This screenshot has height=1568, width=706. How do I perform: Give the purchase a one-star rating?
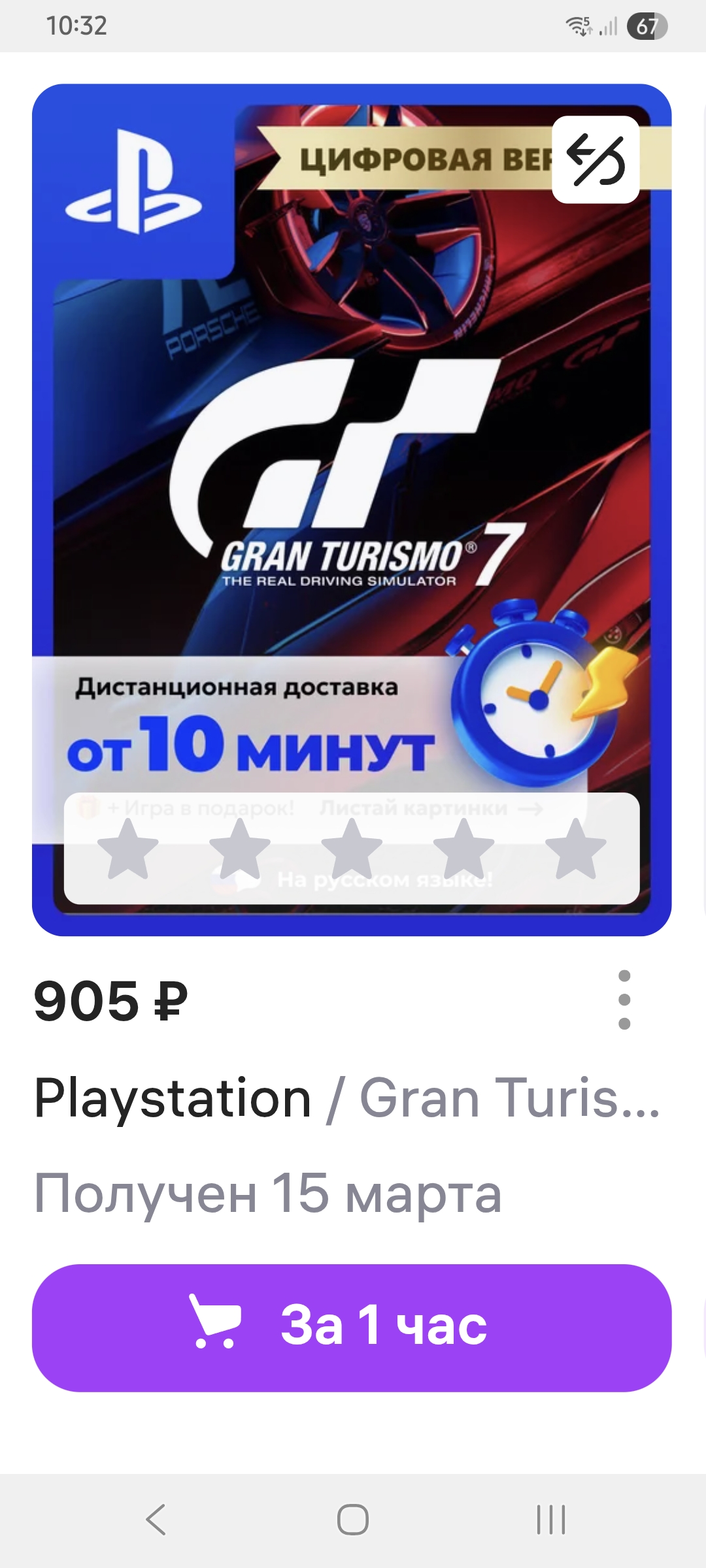pos(128,849)
